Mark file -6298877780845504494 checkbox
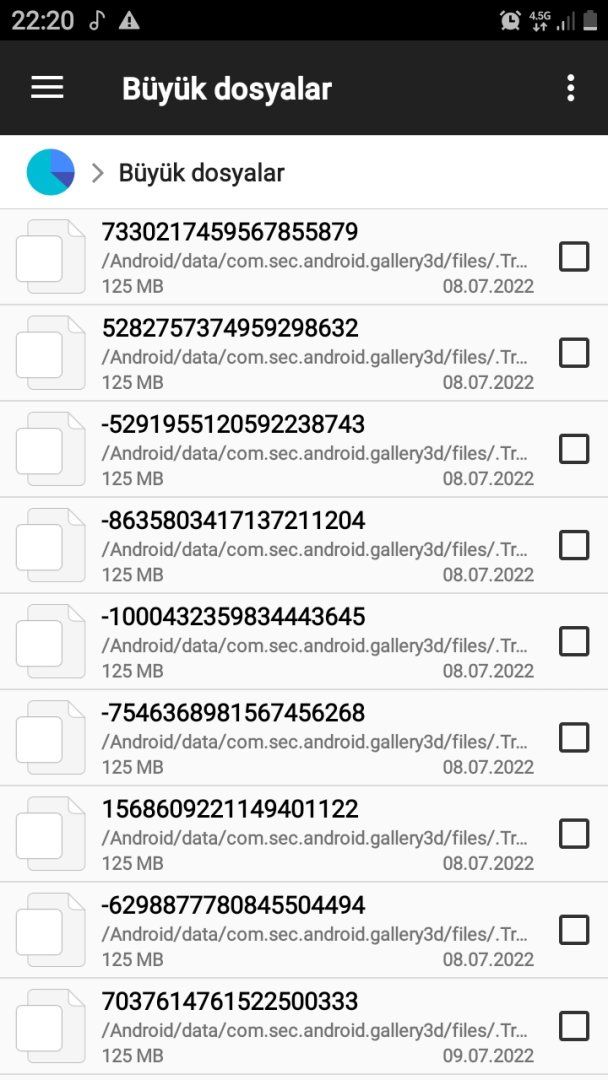 coord(573,930)
